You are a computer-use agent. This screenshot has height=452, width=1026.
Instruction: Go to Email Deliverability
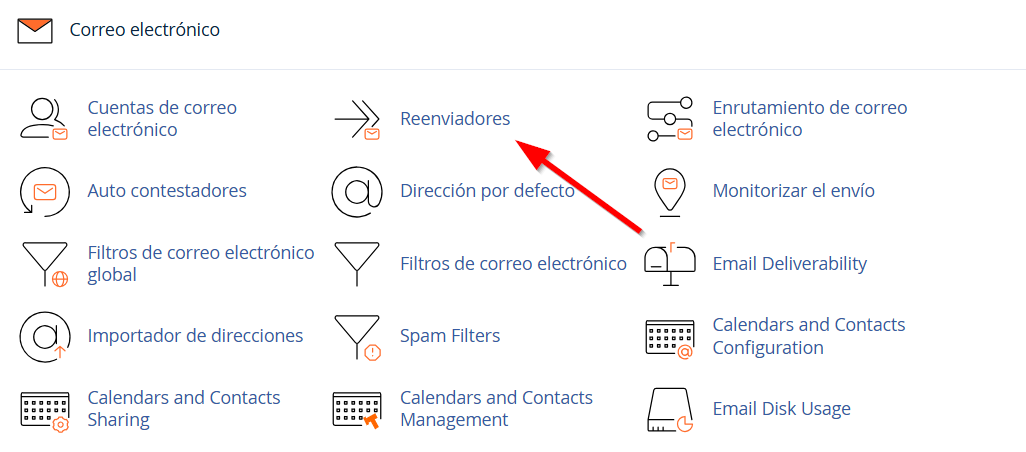(x=789, y=264)
